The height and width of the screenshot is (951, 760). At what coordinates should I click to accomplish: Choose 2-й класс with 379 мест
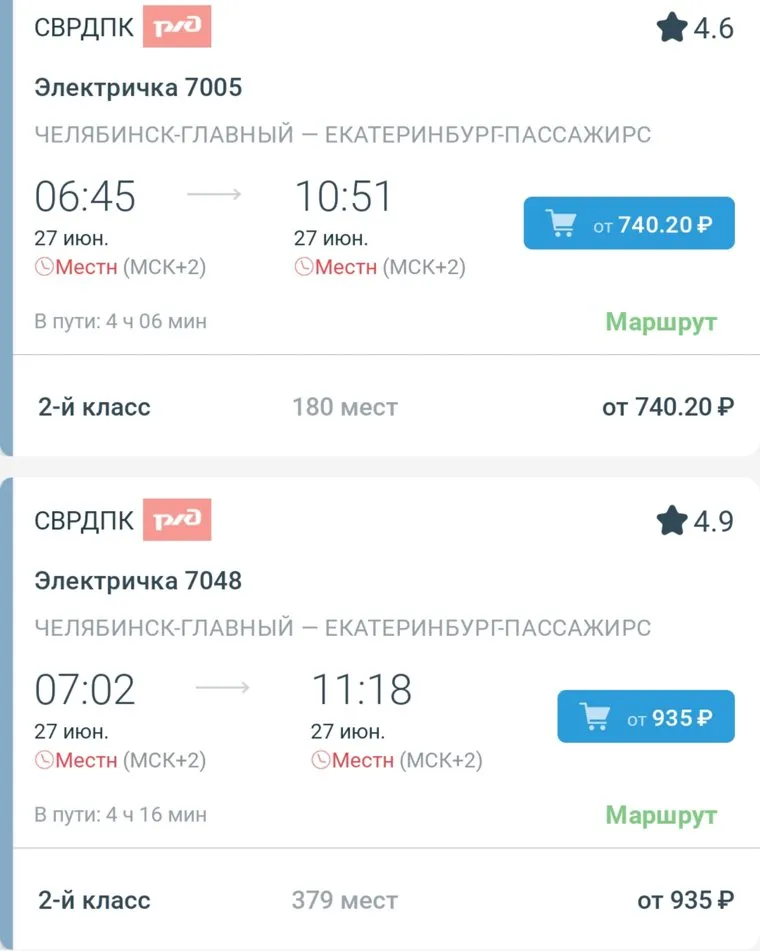[x=385, y=900]
